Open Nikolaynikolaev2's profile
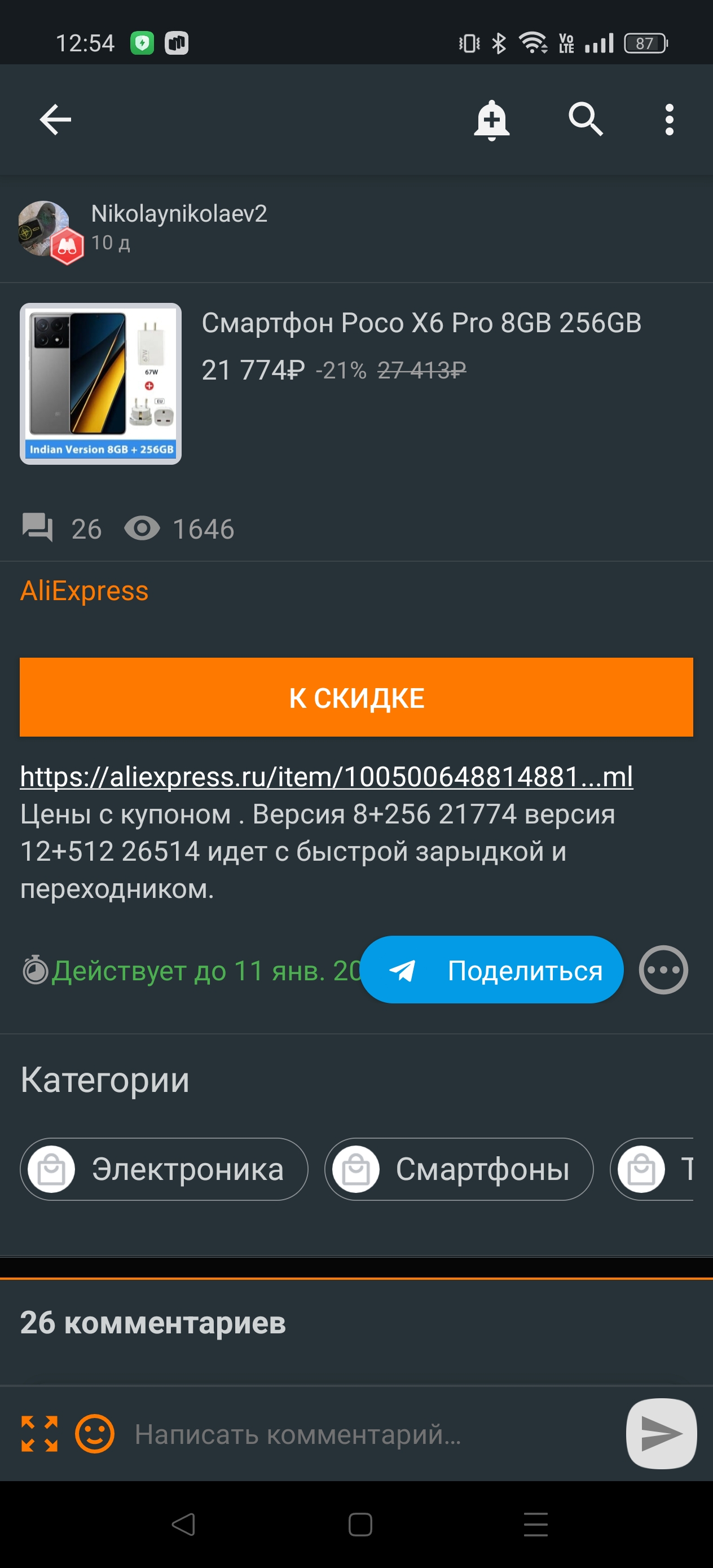Screen dimensions: 713x1568 click(x=179, y=214)
